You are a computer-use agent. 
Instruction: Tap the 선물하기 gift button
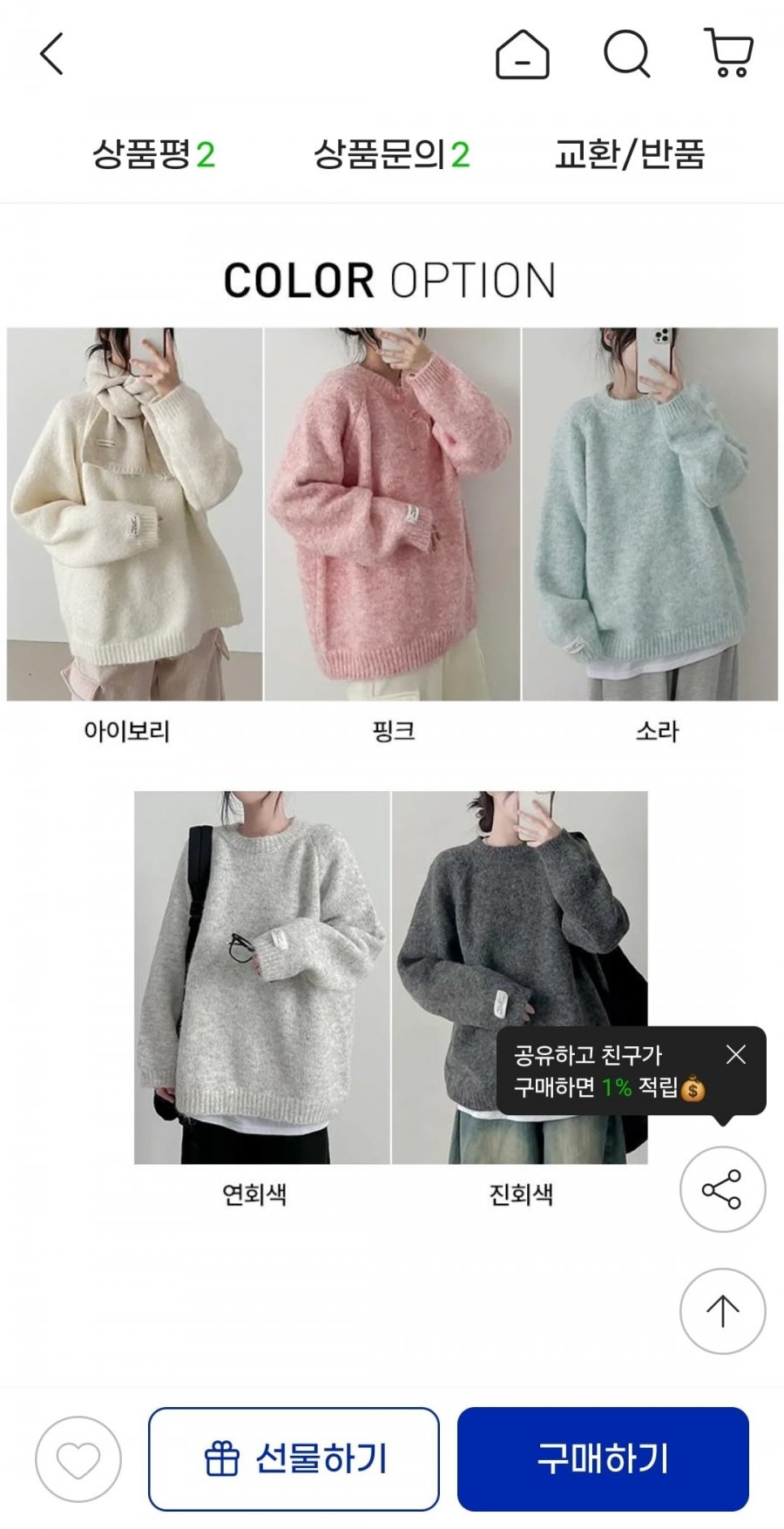pos(294,1459)
